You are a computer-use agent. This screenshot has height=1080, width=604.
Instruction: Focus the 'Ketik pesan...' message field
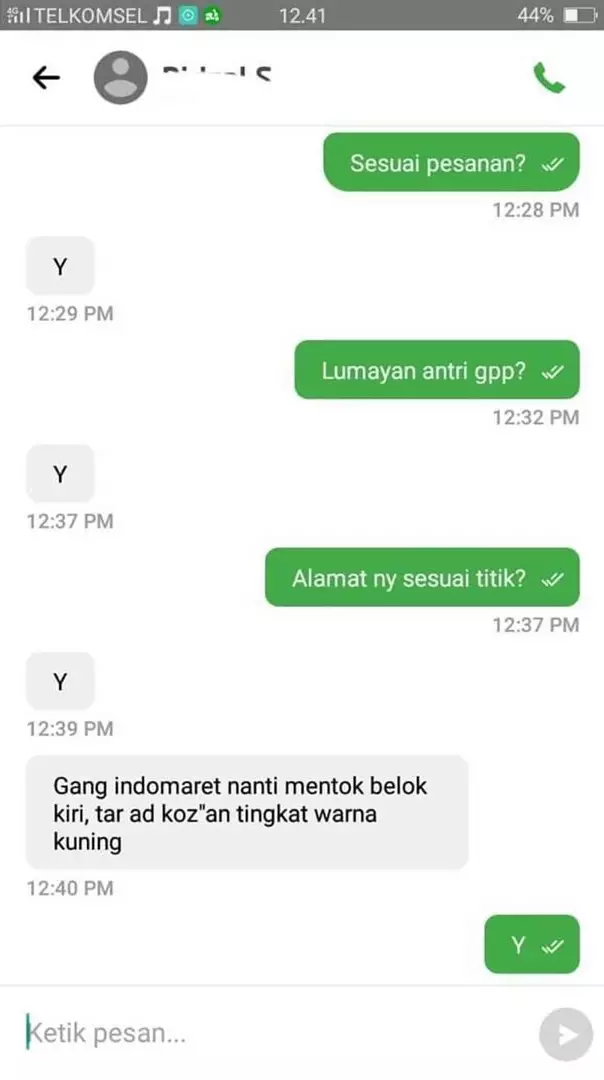pyautogui.click(x=270, y=1033)
